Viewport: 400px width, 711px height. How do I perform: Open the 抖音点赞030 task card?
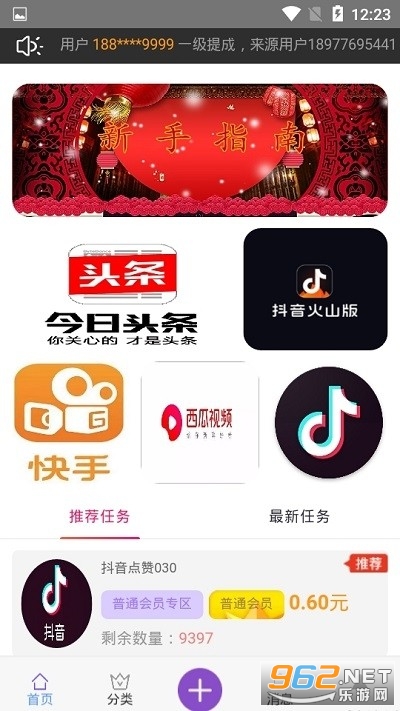200,602
